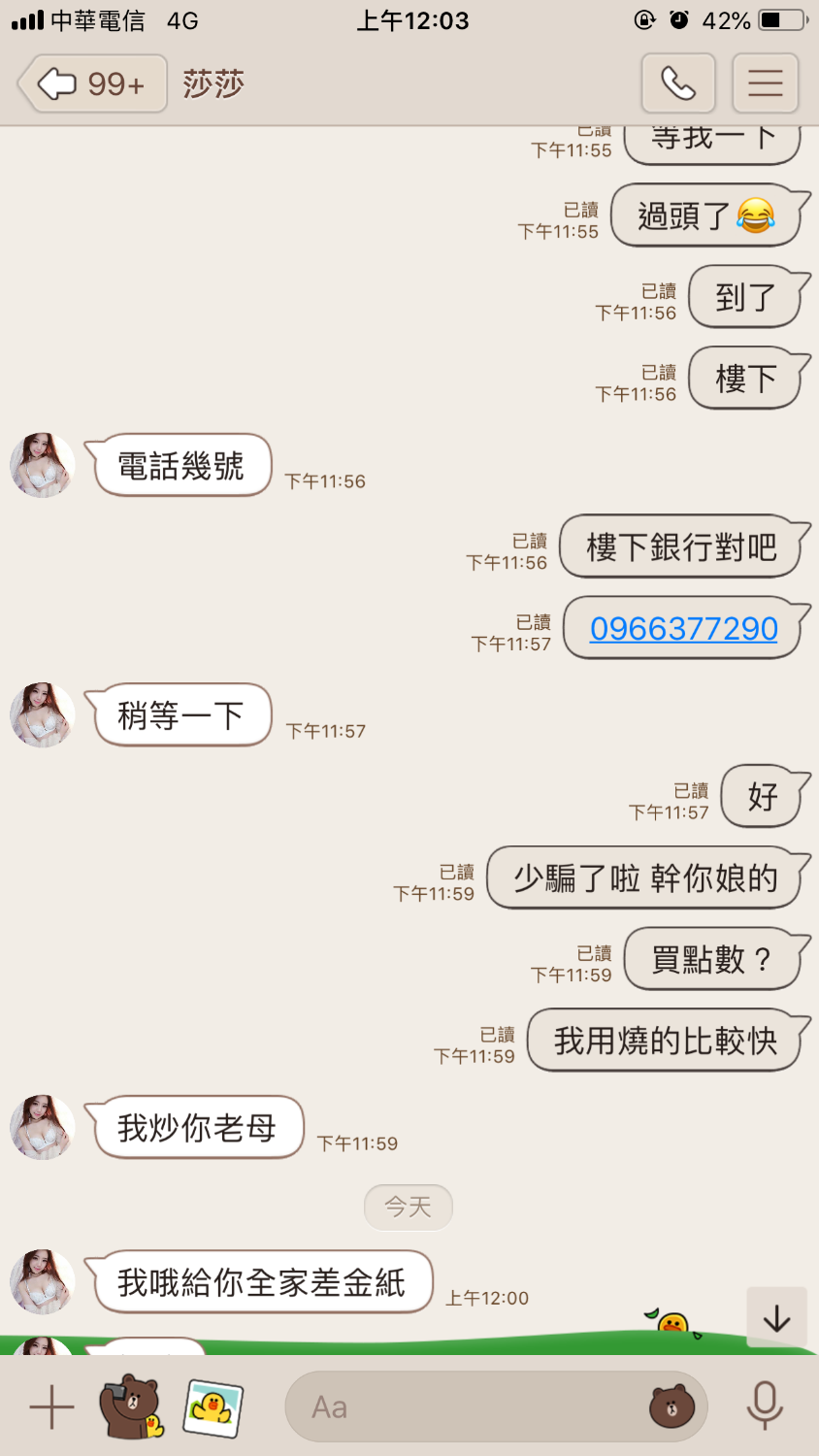Open the chat menu via hamburger icon
The height and width of the screenshot is (1456, 819).
point(765,83)
